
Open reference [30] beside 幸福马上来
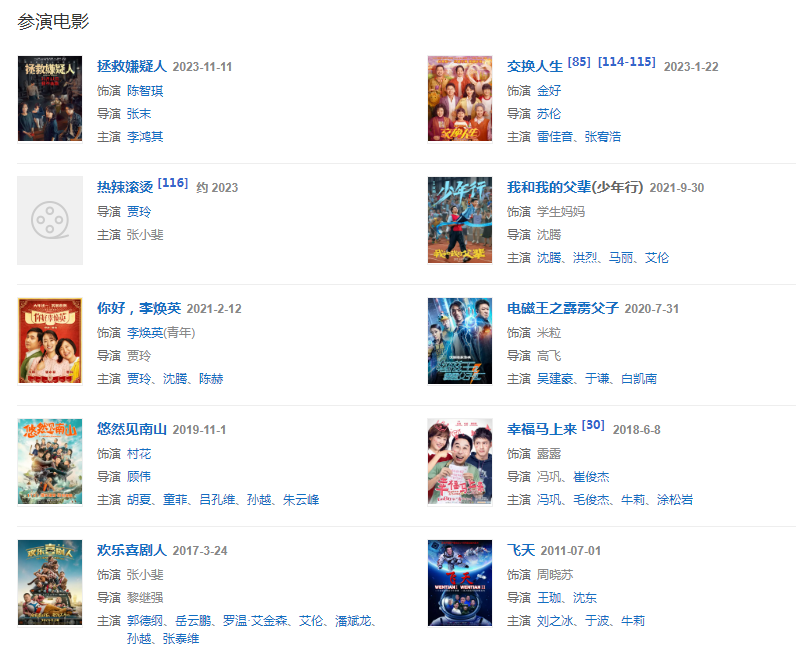tap(593, 425)
